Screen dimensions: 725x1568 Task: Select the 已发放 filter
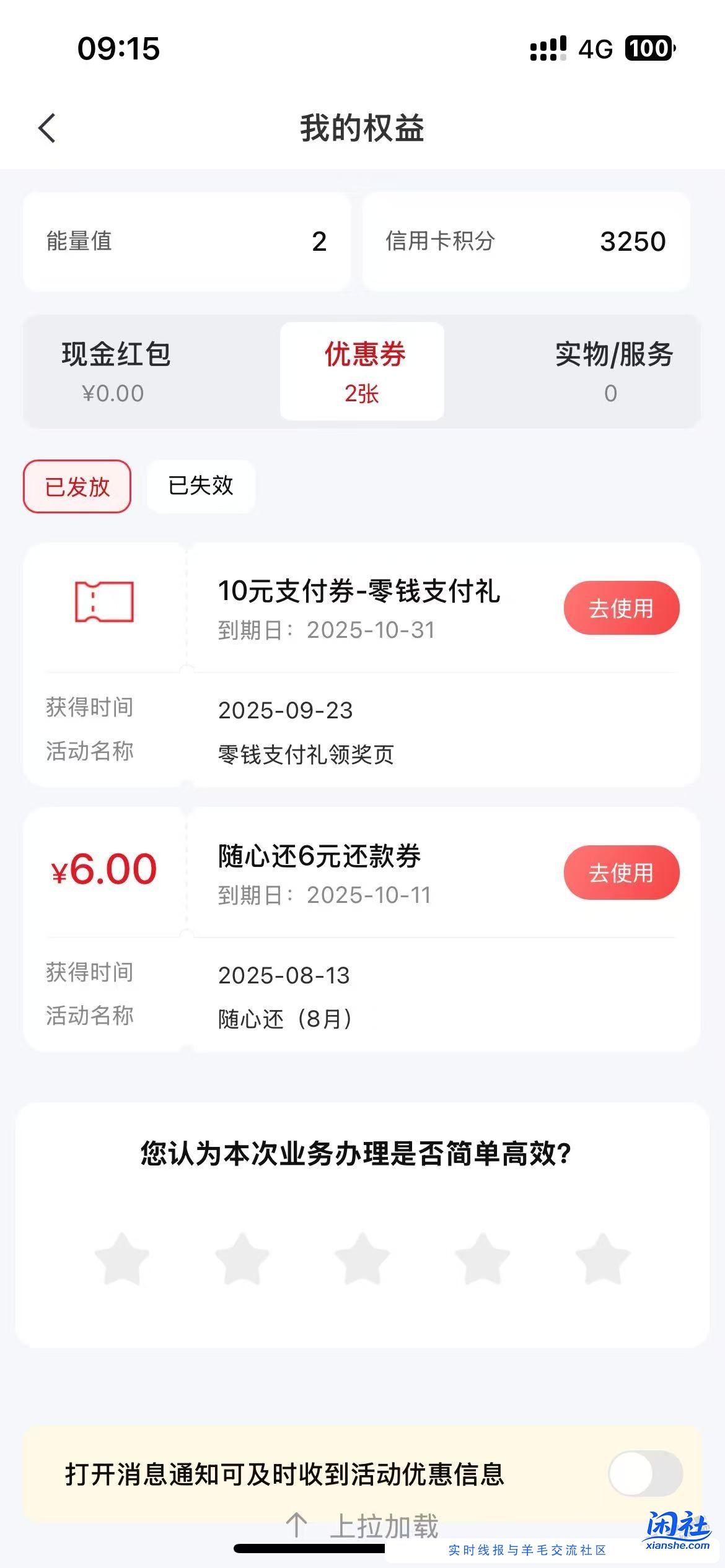[x=76, y=487]
